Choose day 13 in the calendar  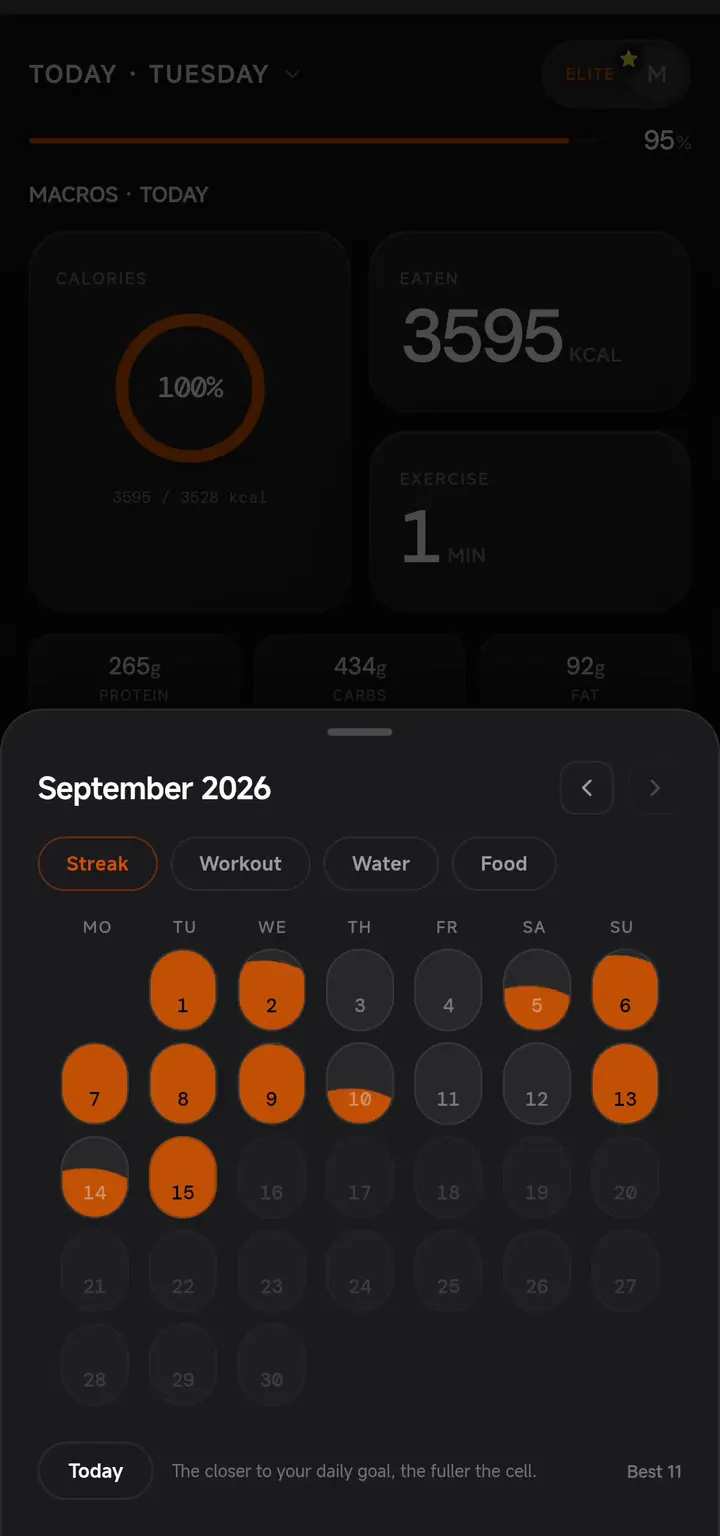[625, 1084]
